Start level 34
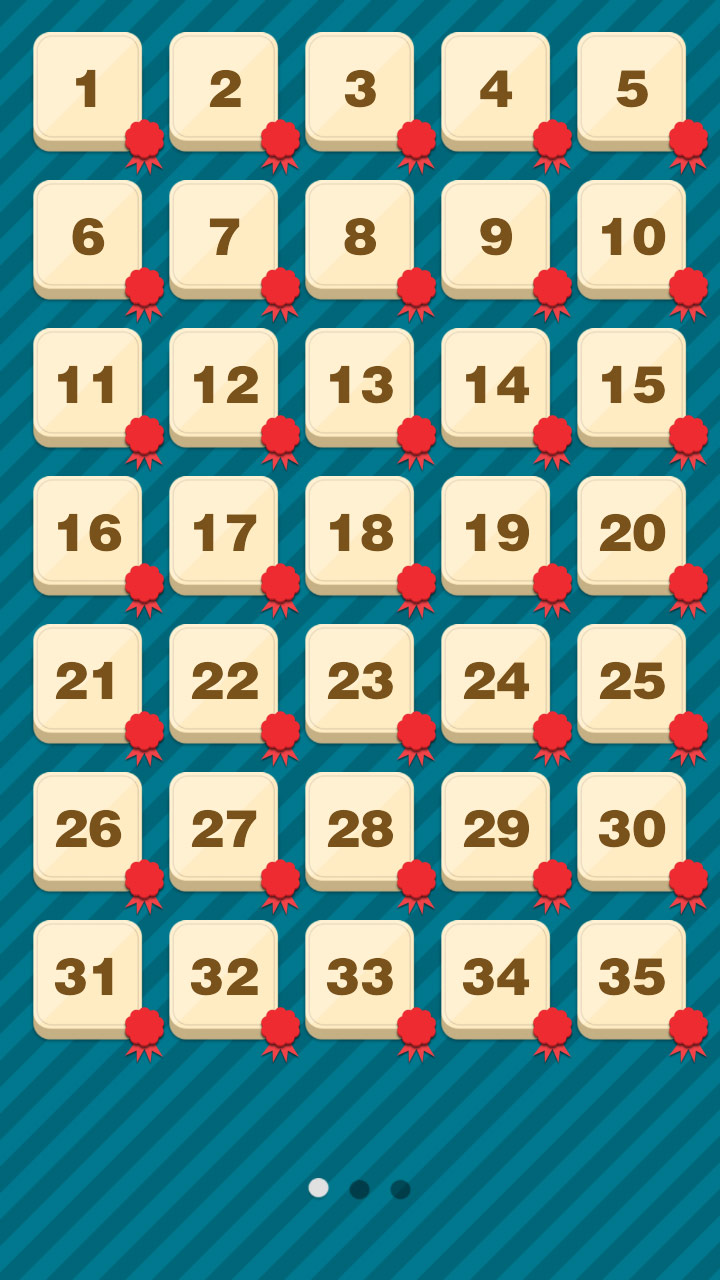Screen dimensions: 720x1280 (x=495, y=978)
